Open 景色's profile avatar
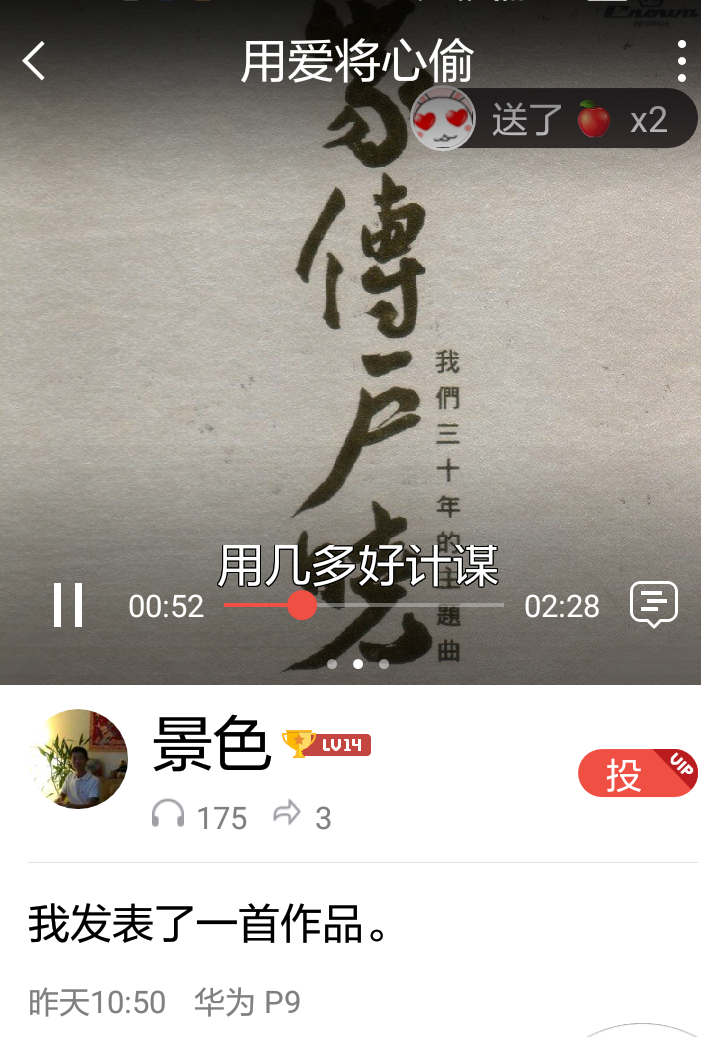The width and height of the screenshot is (701, 1037). [80, 759]
